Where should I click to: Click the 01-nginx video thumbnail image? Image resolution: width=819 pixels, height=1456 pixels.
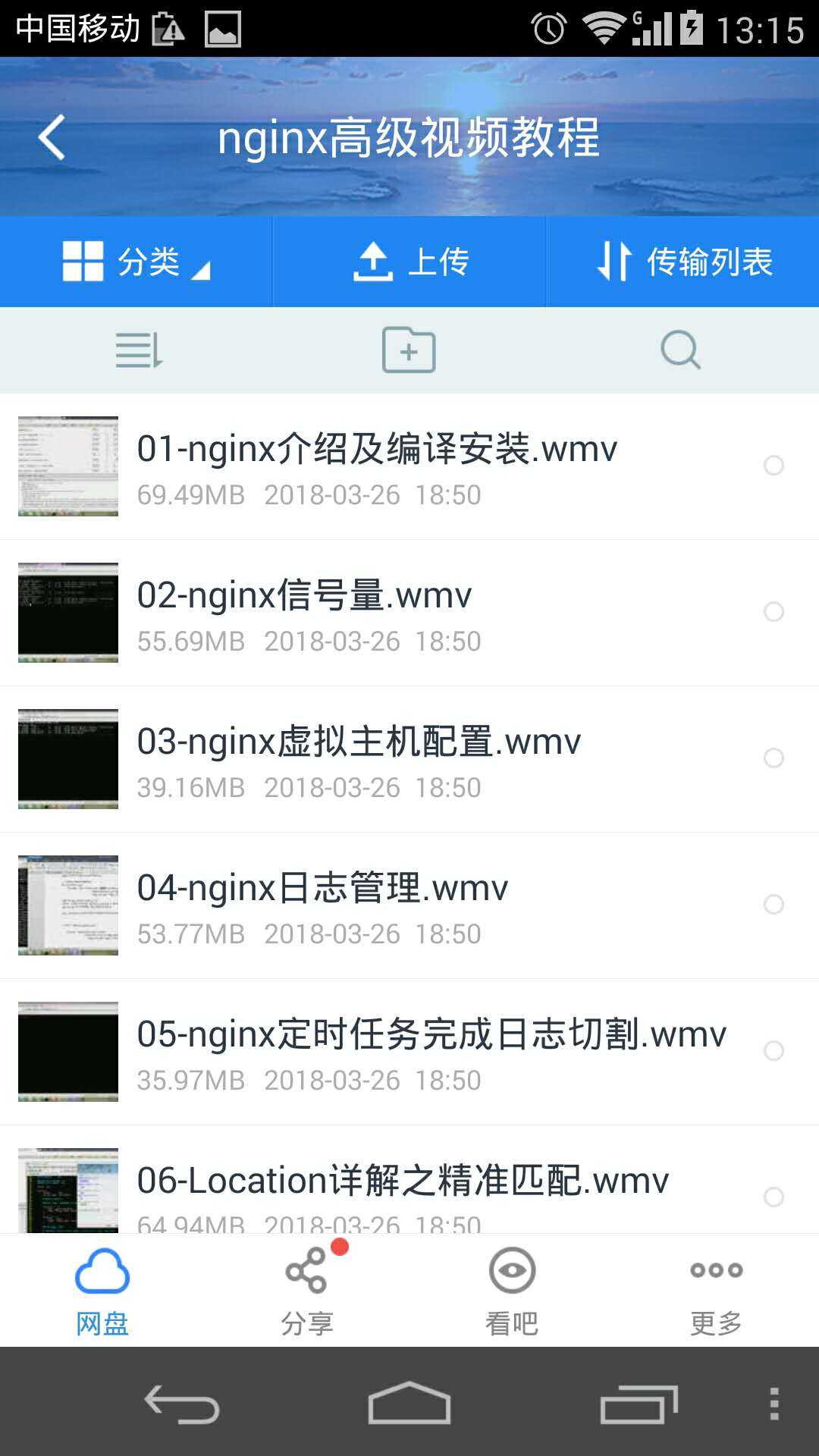67,466
